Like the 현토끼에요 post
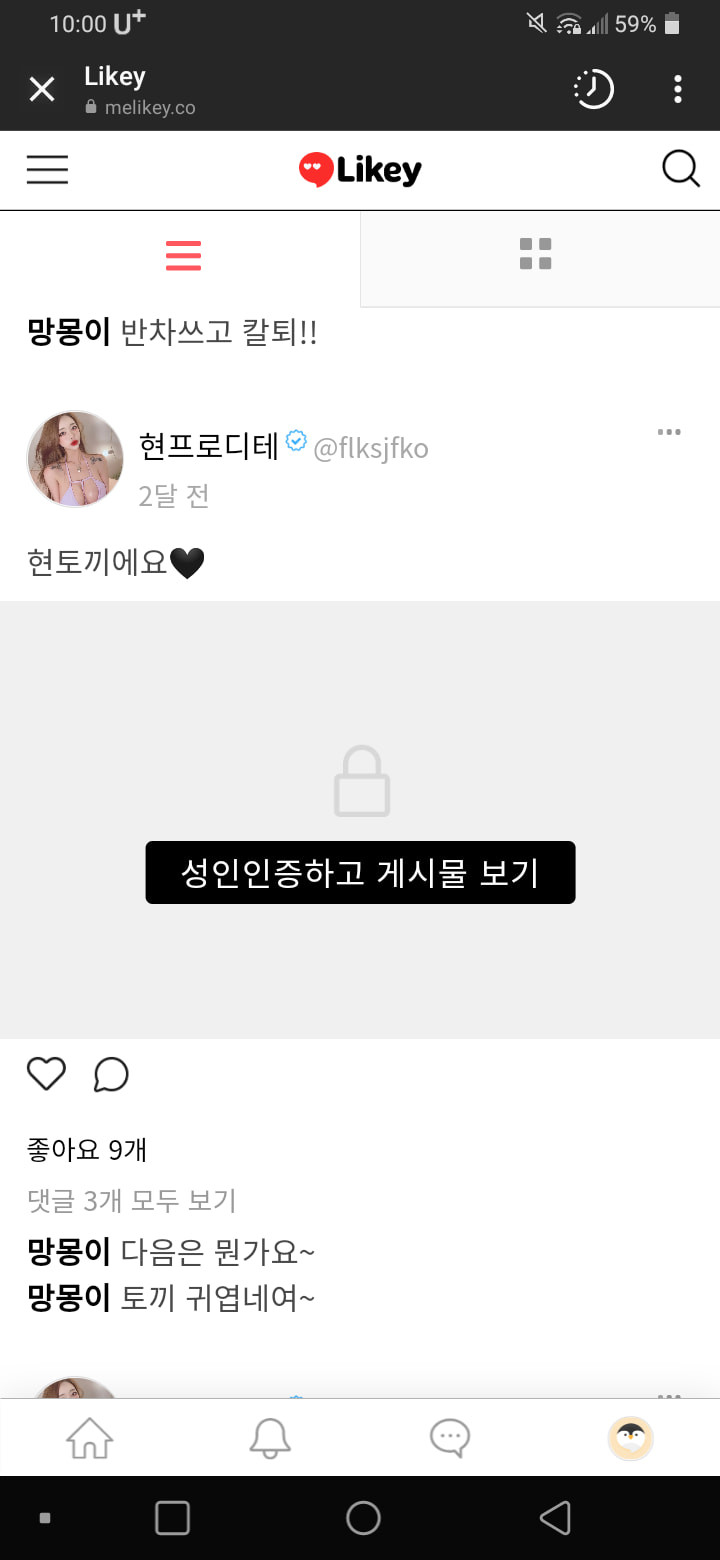This screenshot has width=720, height=1560. point(46,1074)
